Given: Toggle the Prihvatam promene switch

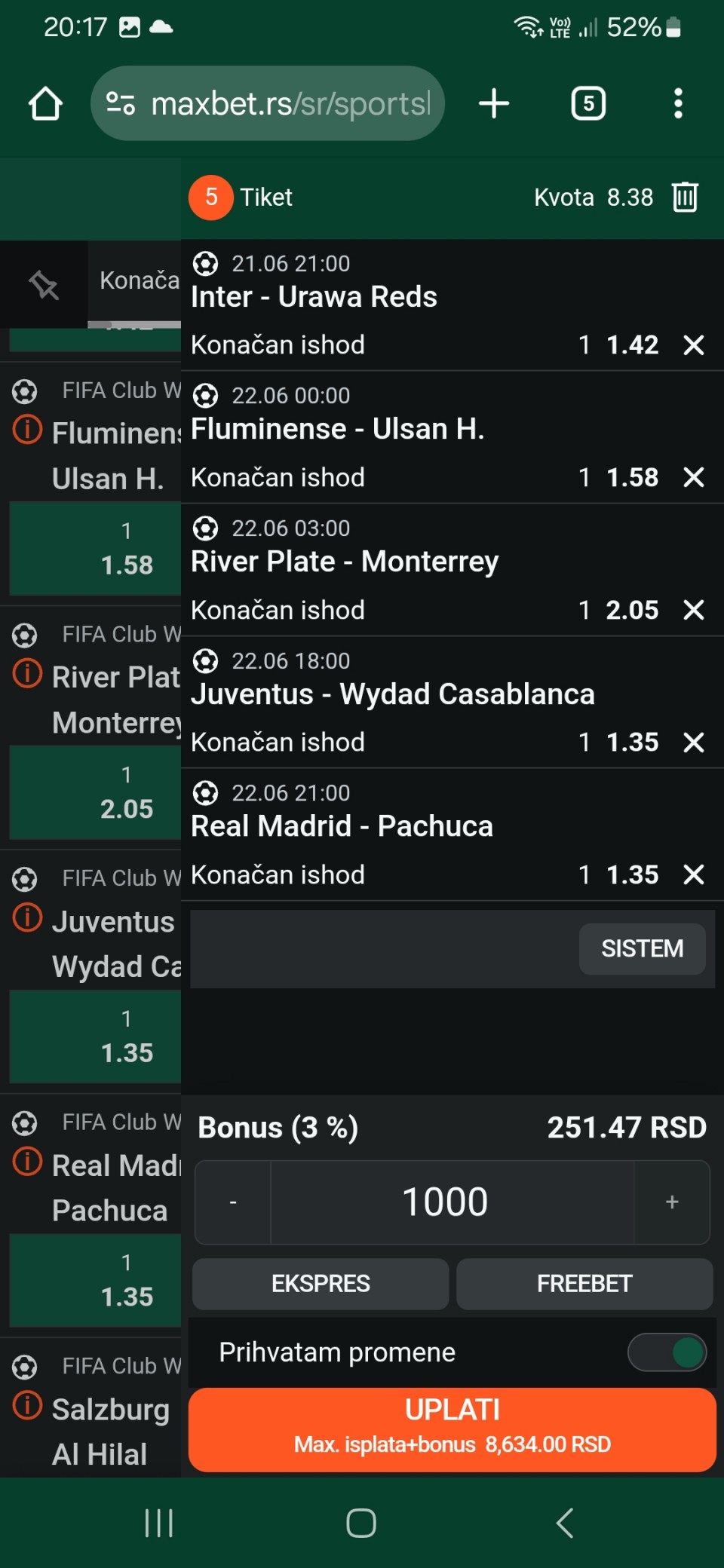Looking at the screenshot, I should [x=667, y=1352].
